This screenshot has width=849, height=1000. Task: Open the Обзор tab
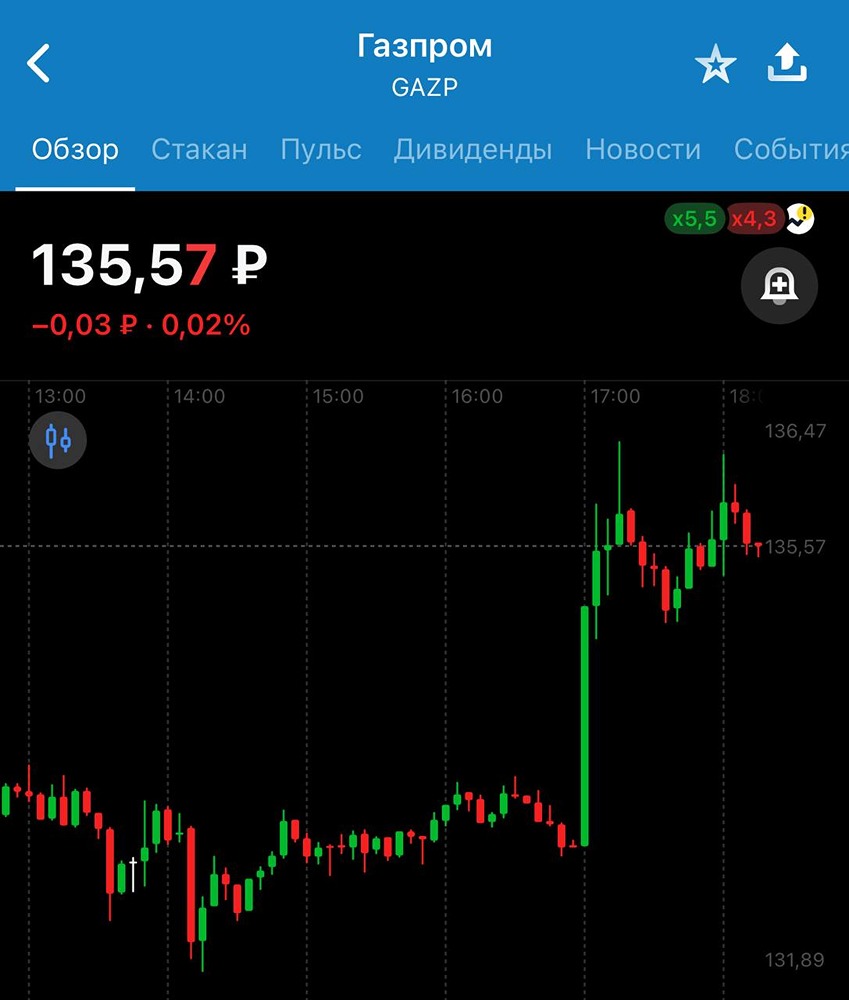tap(75, 150)
